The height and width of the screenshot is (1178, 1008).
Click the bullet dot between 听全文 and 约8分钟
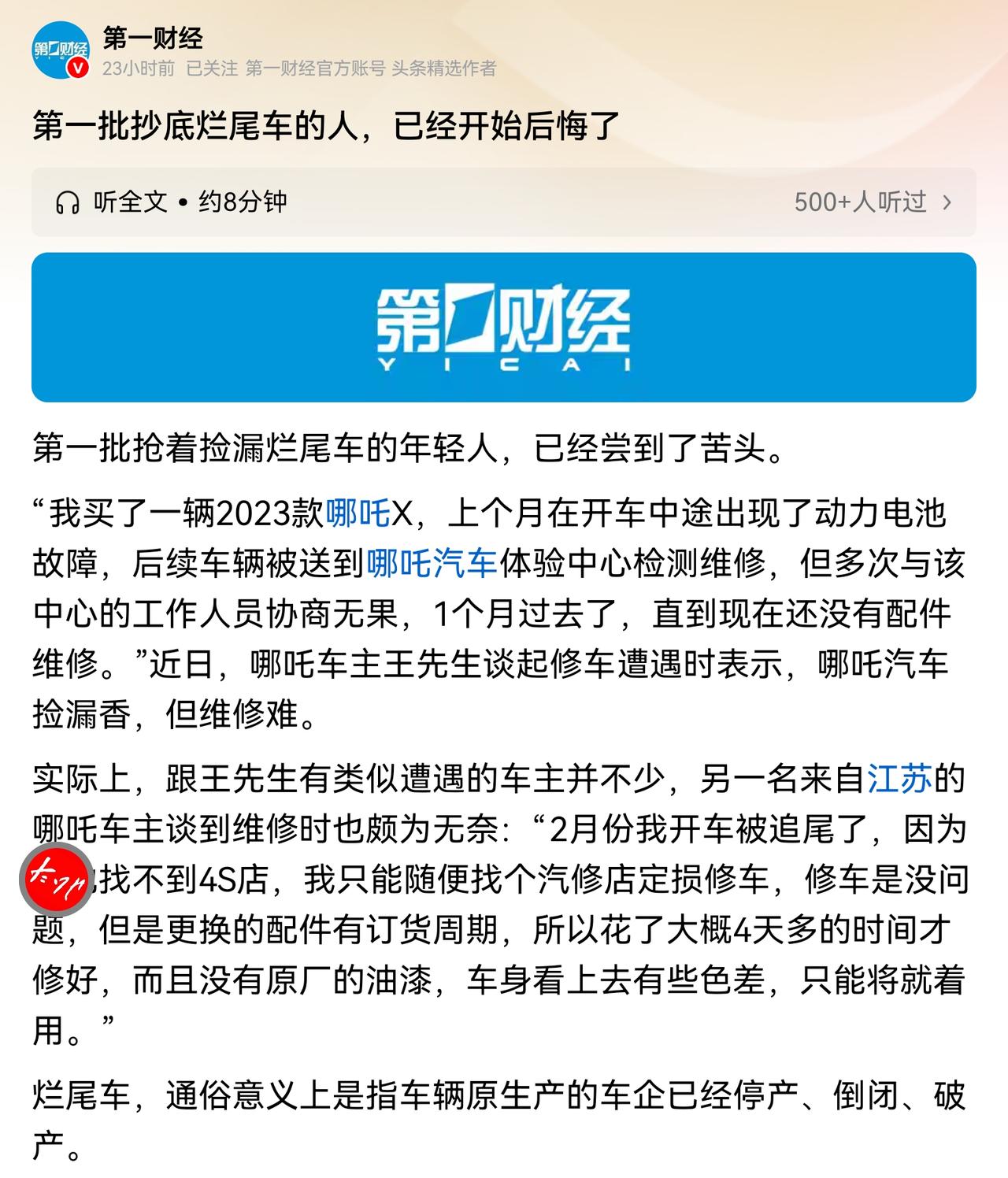pyautogui.click(x=184, y=203)
